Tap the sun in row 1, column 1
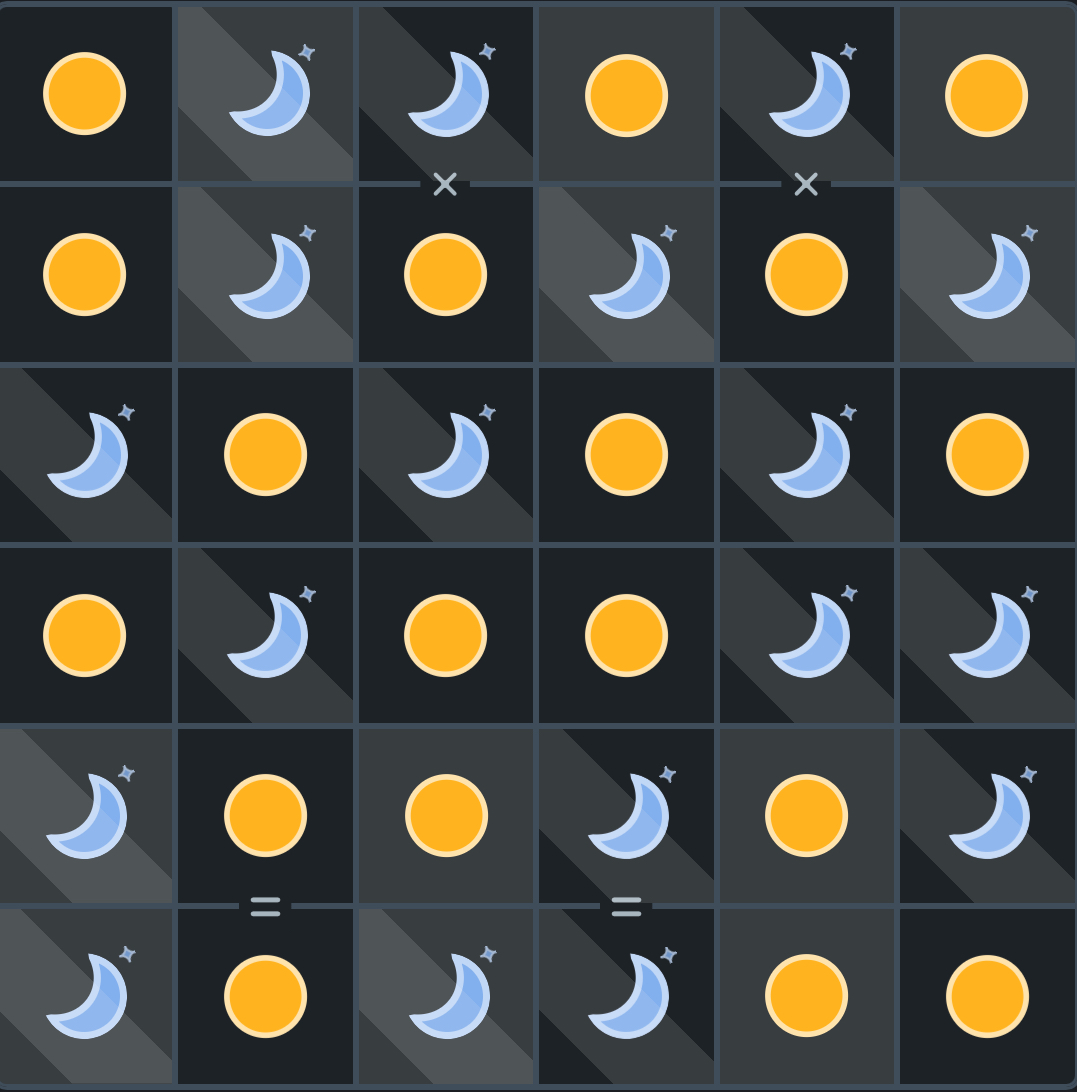Viewport: 1077px width, 1092px height. click(x=85, y=94)
